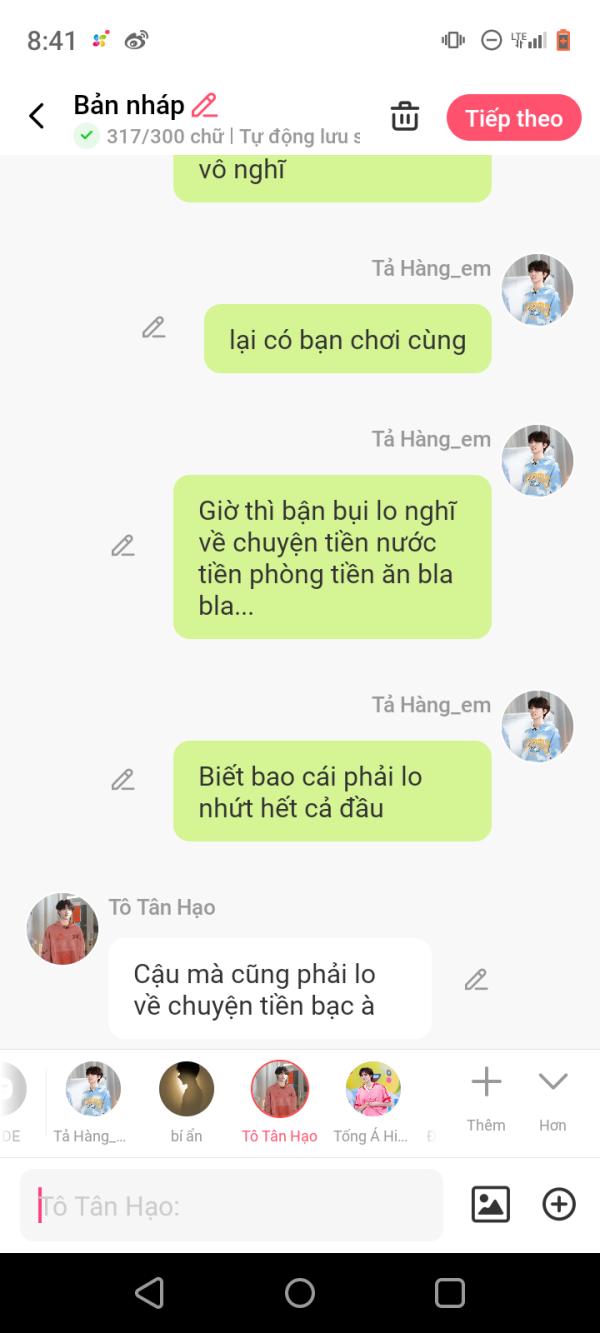Open the plus attachment menu

click(559, 1204)
